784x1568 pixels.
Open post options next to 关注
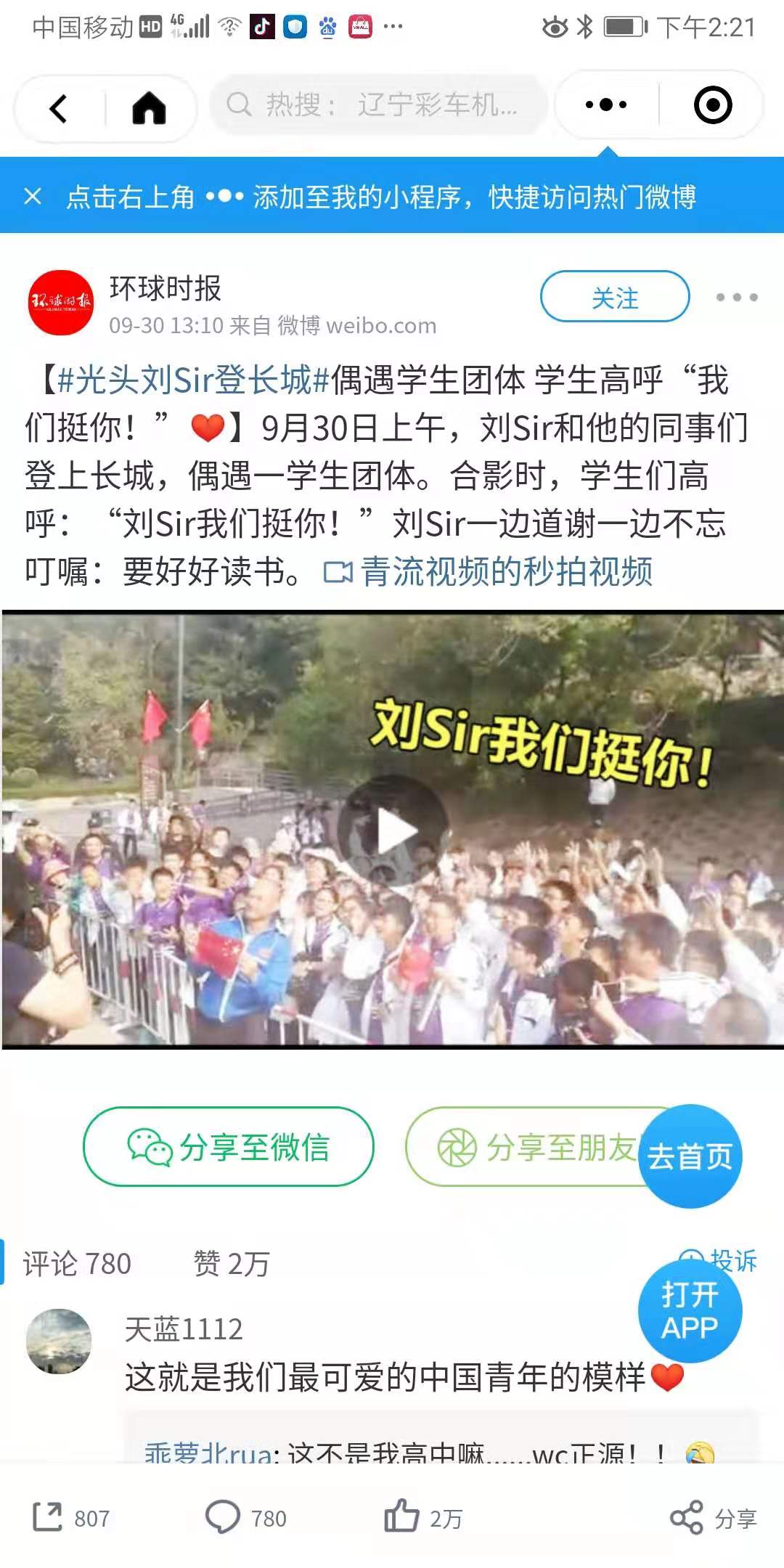(x=736, y=297)
